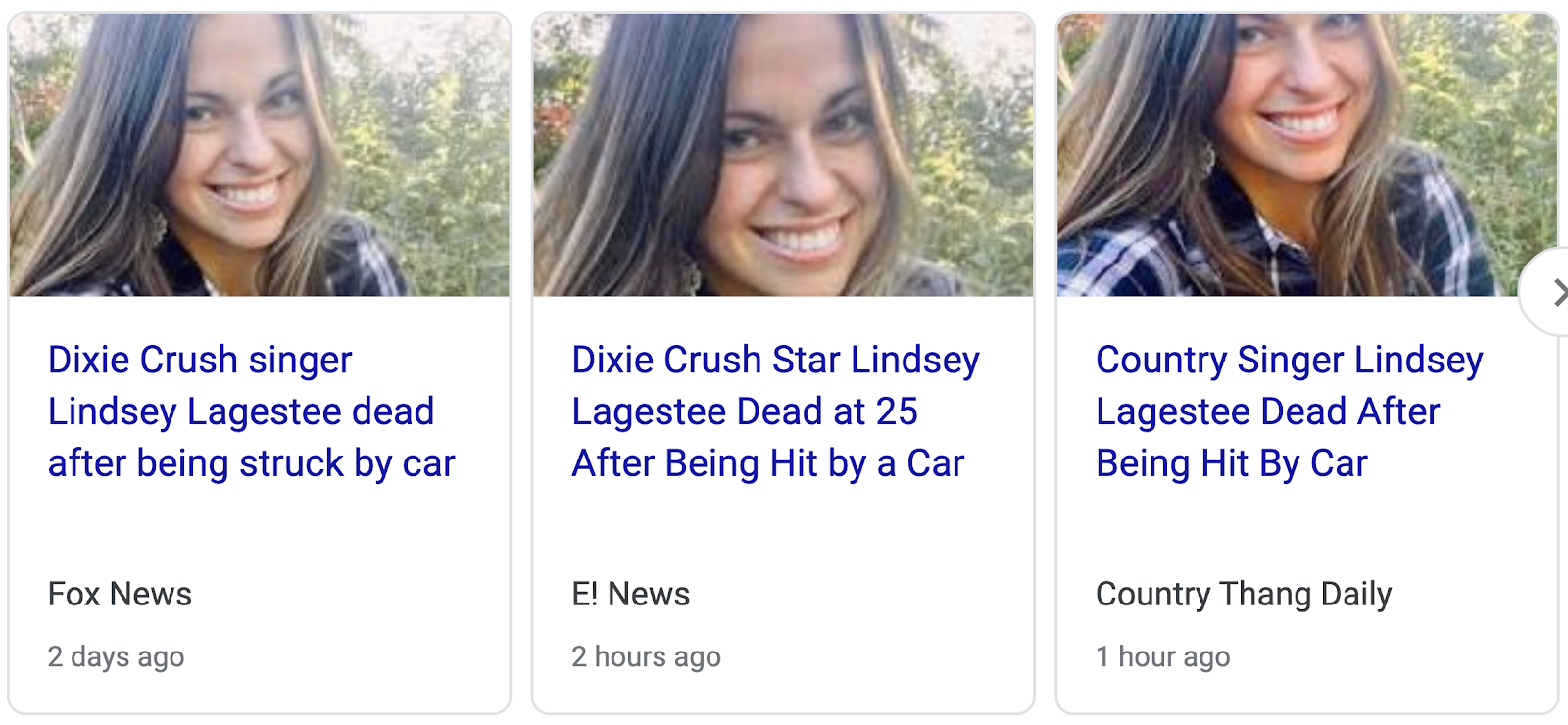Screen dimensions: 1568x725
Task: Open the E! News article card
Action: coord(774,411)
